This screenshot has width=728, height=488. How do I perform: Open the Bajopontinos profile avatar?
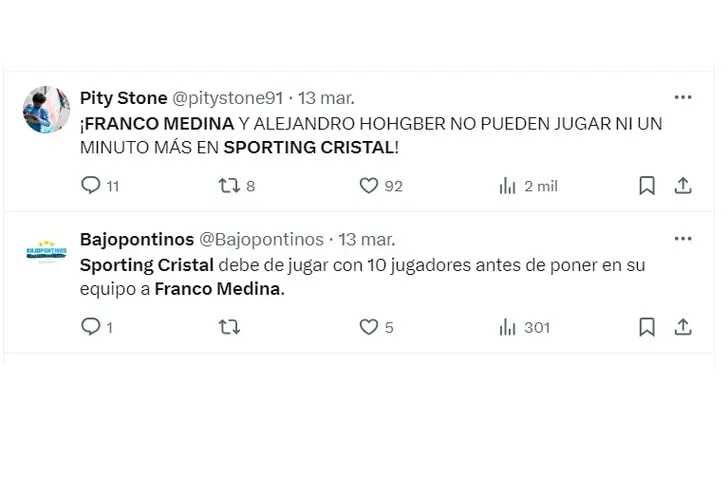point(46,251)
